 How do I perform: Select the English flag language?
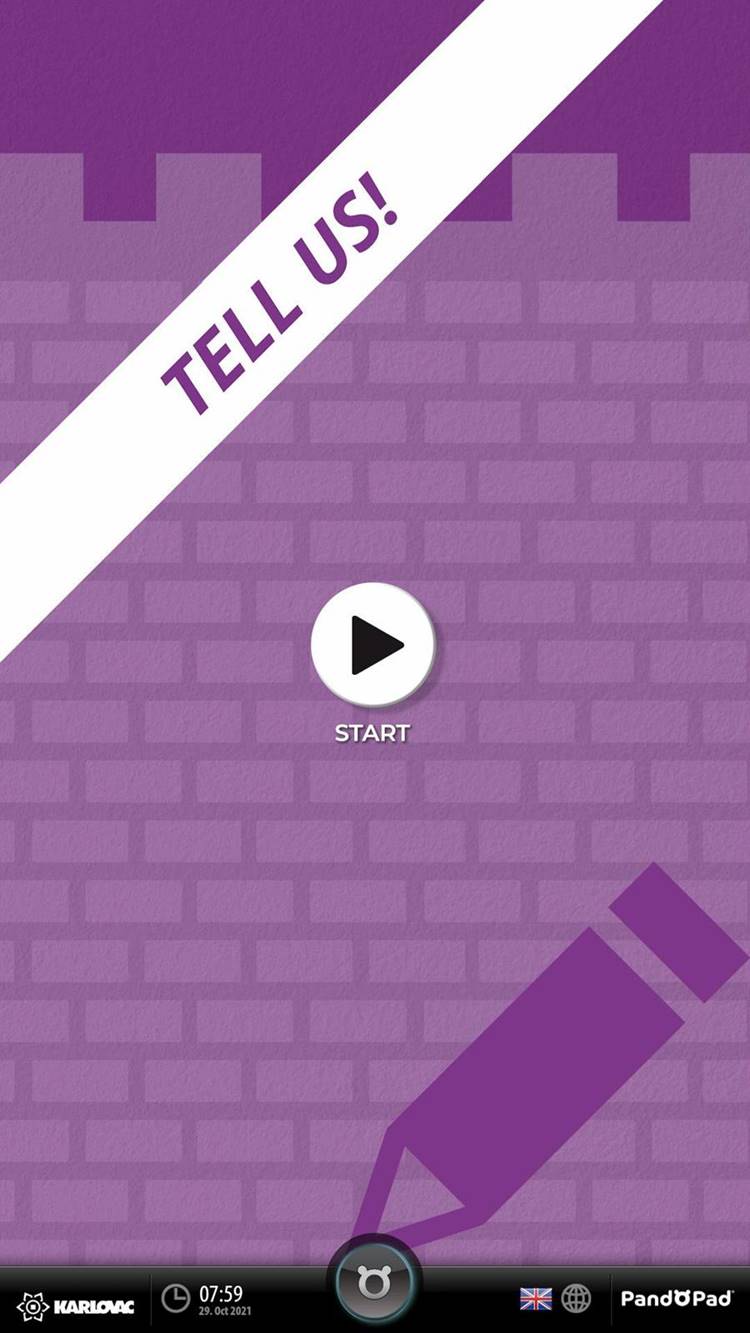[x=536, y=1298]
